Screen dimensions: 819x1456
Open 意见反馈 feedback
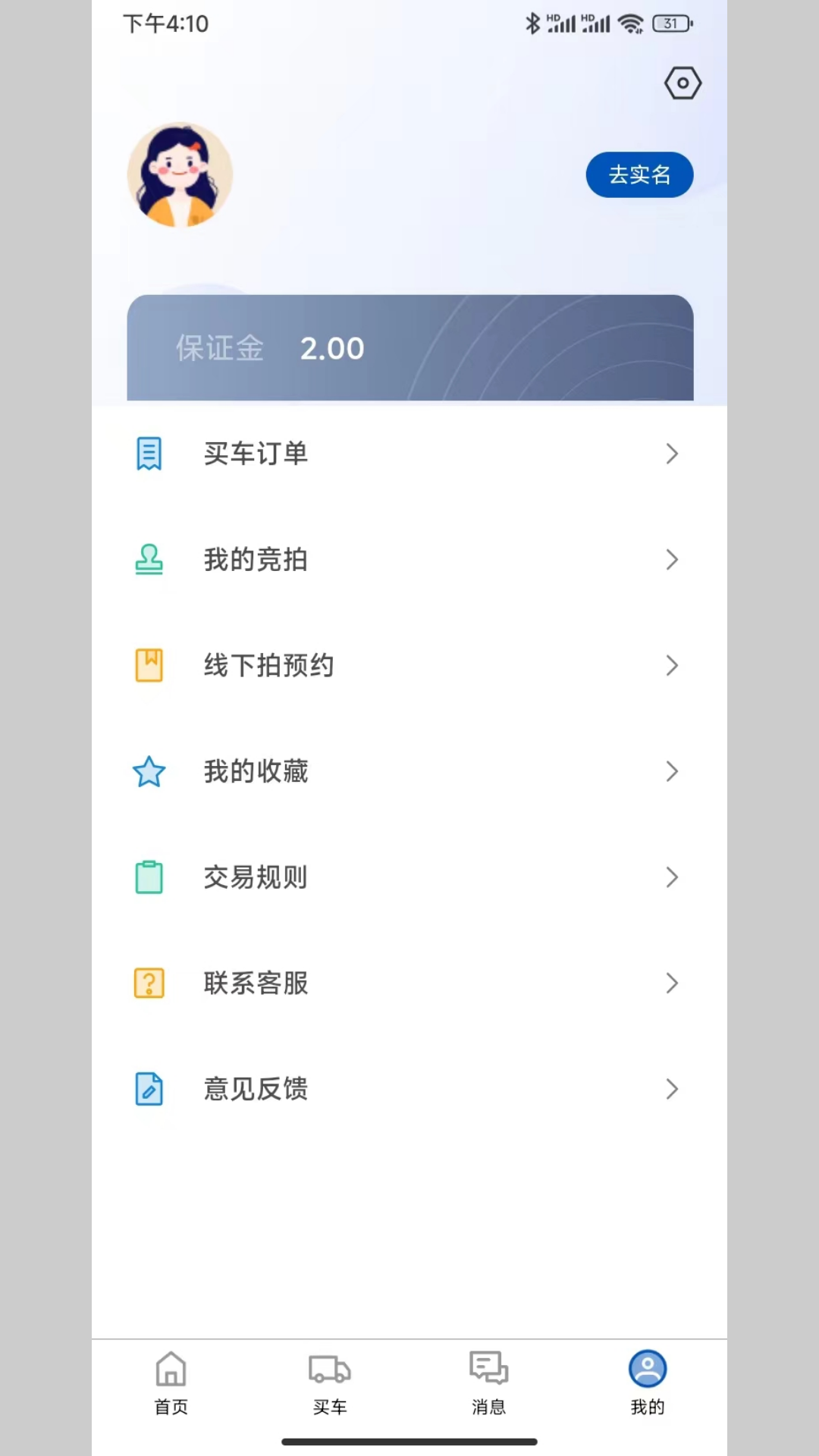coord(409,1089)
